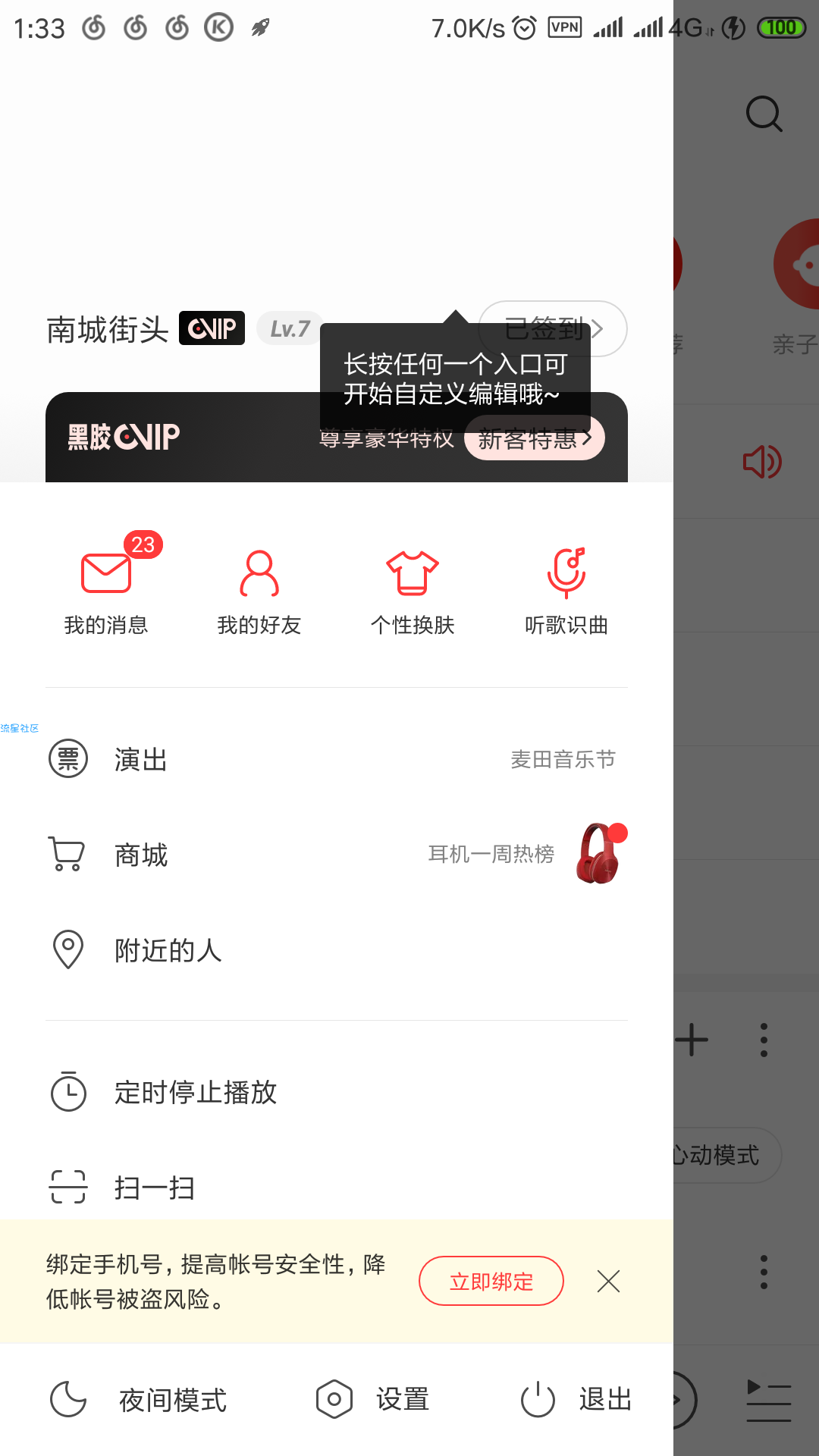Open 我的好友 friends list

259,584
